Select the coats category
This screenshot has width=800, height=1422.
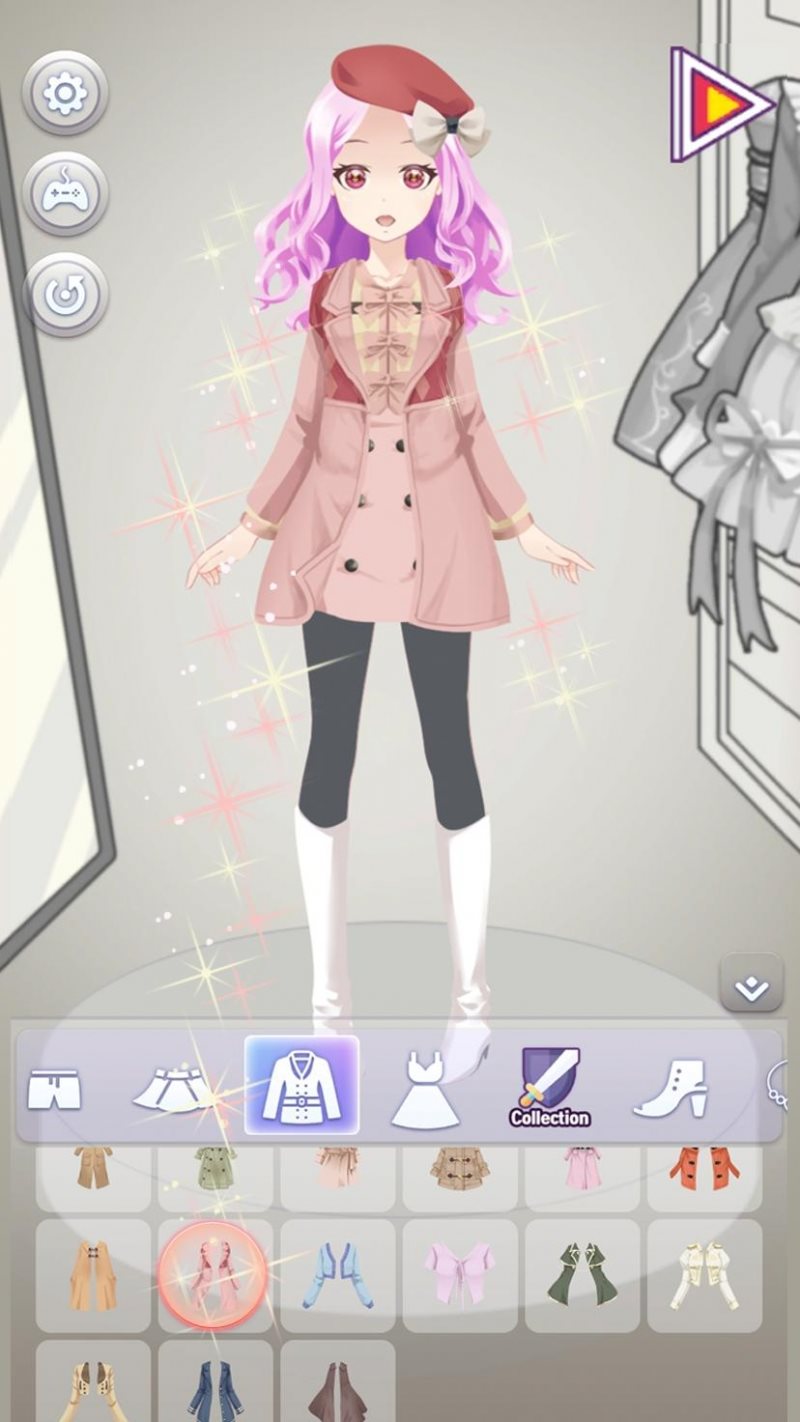(x=302, y=1085)
